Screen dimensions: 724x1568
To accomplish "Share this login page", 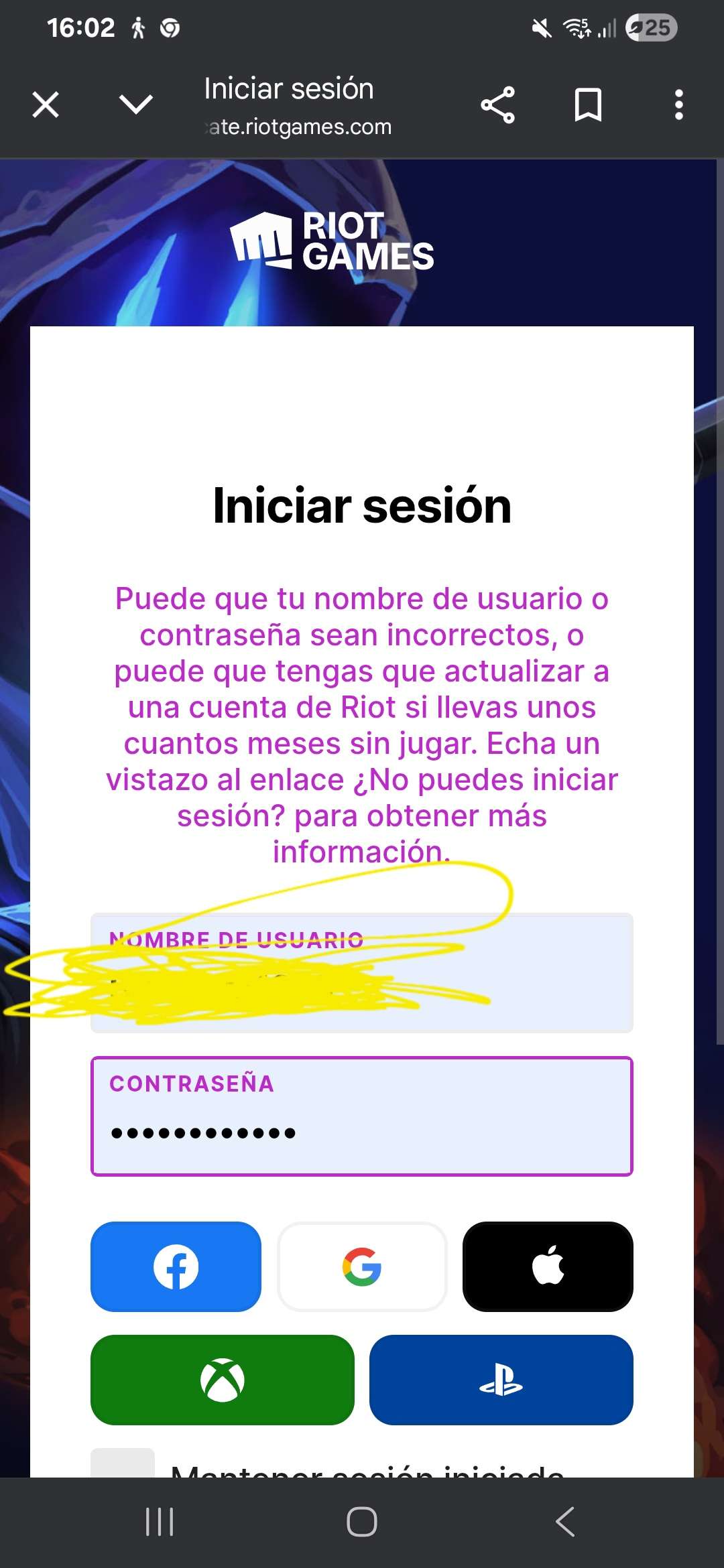I will tap(497, 105).
